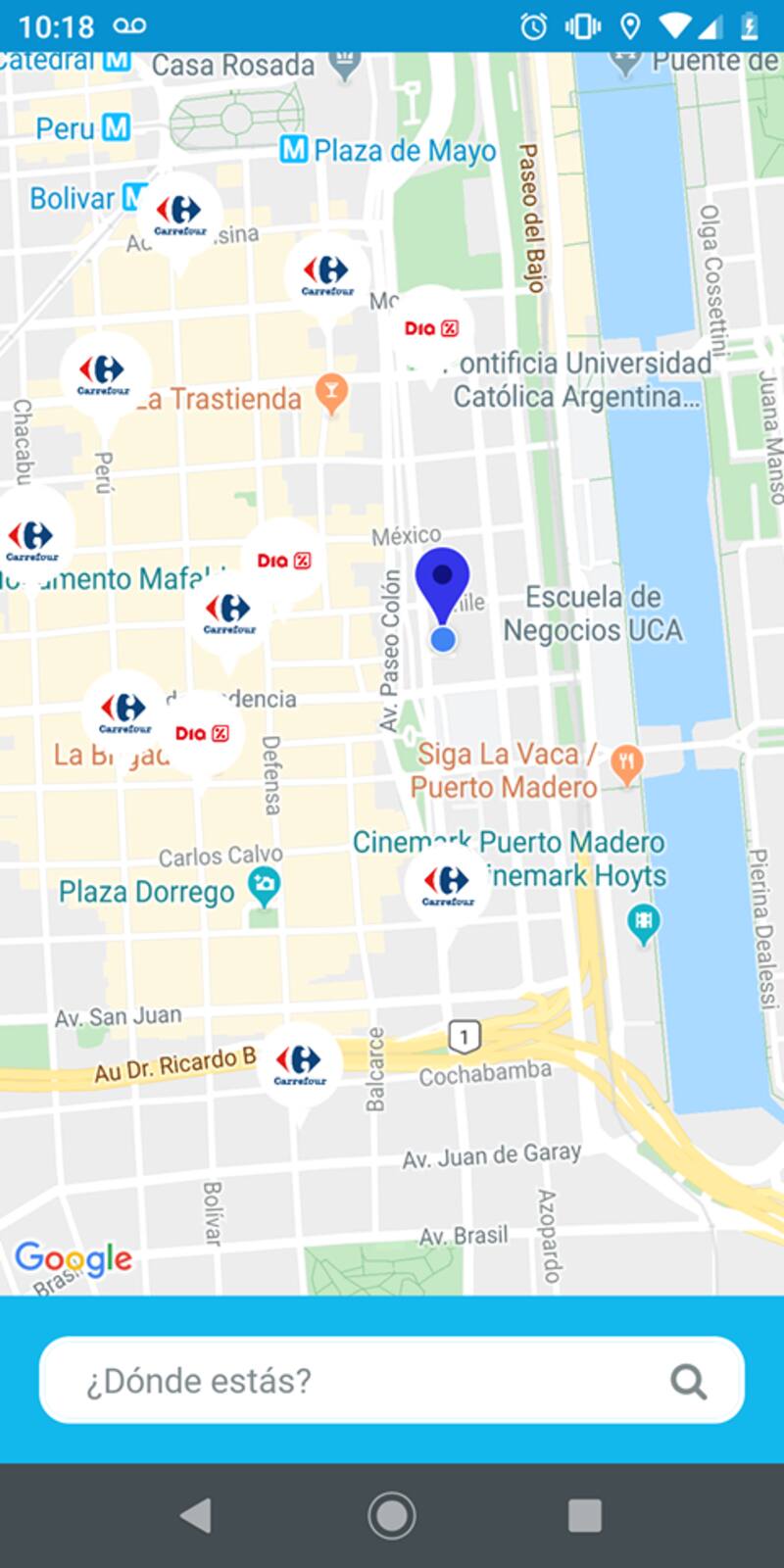Tap the magnifier search icon
The image size is (784, 1568).
click(x=688, y=1381)
